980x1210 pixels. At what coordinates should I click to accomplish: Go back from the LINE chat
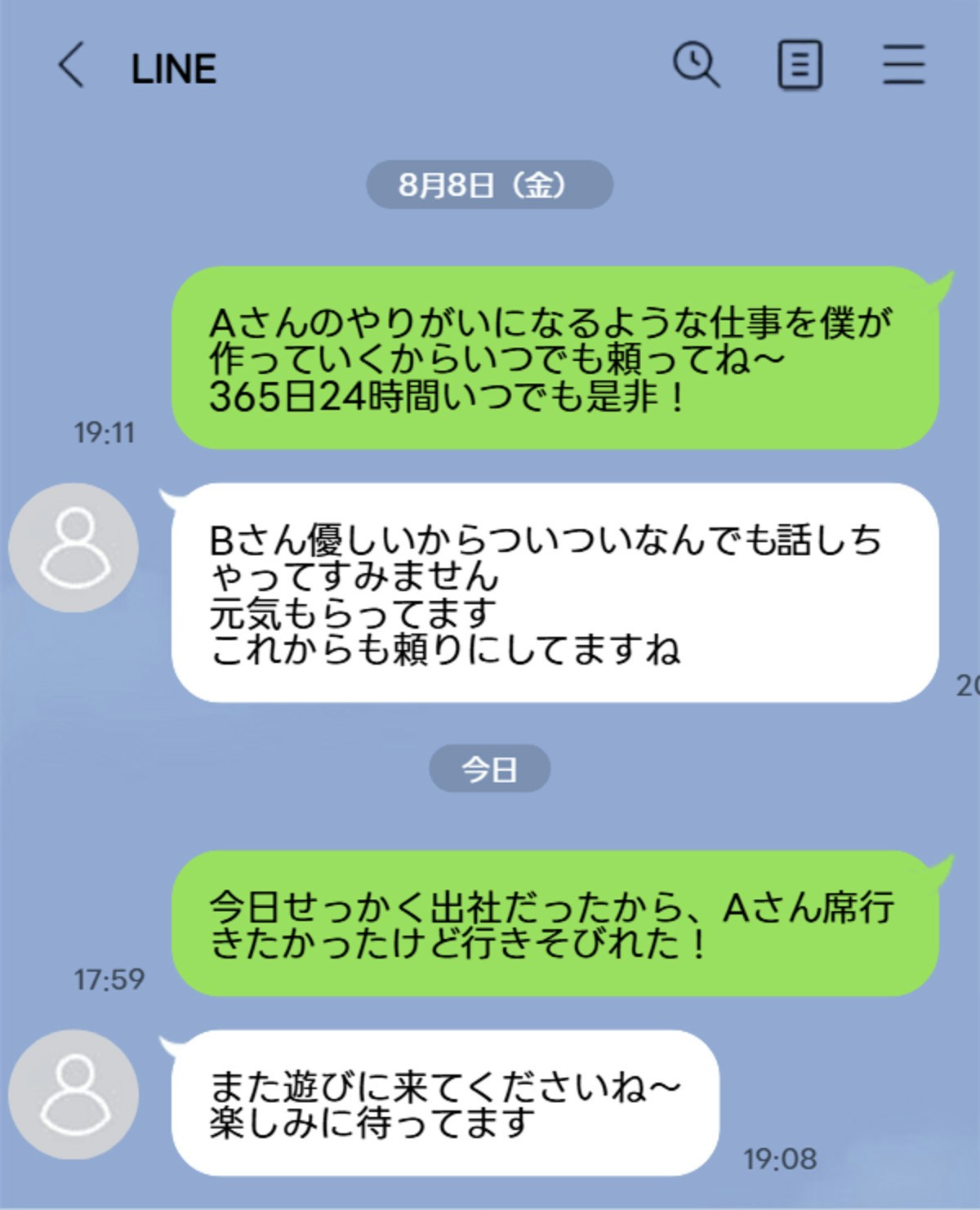coord(71,65)
